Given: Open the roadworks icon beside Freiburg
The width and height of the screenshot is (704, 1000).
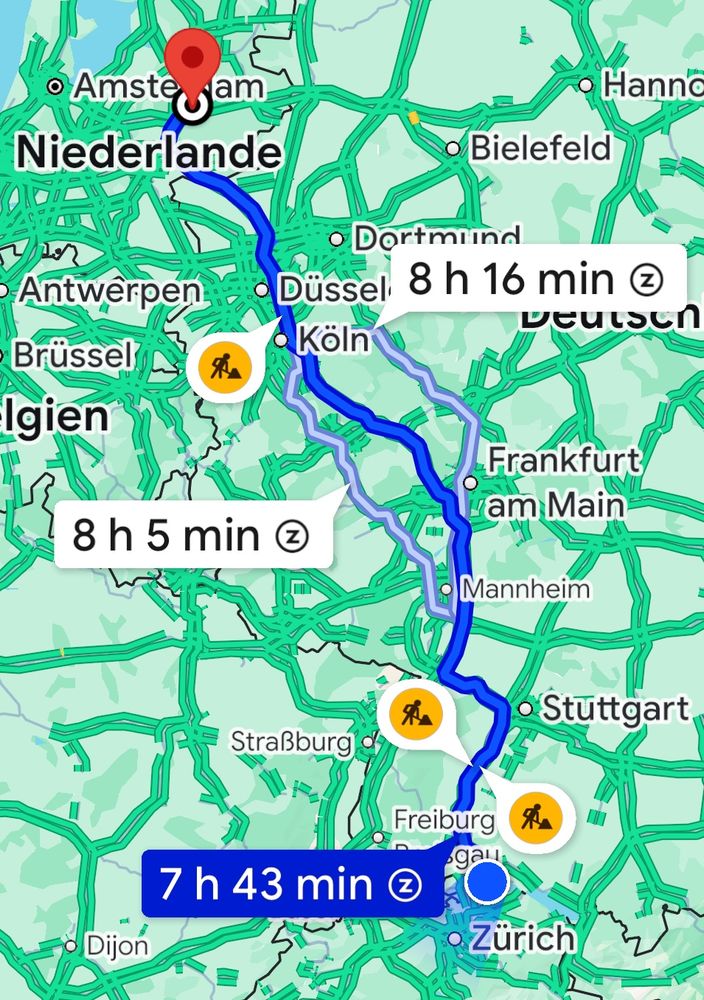Looking at the screenshot, I should pos(536,818).
